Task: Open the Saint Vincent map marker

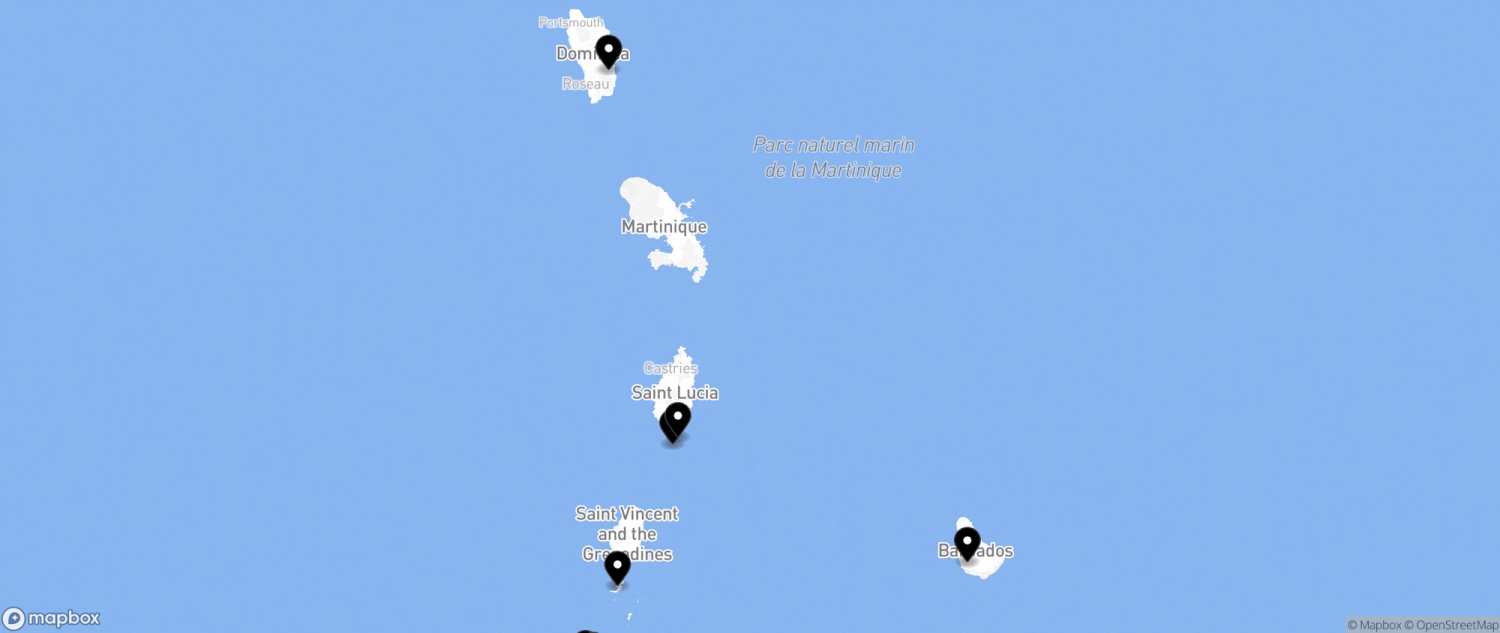Action: point(618,566)
